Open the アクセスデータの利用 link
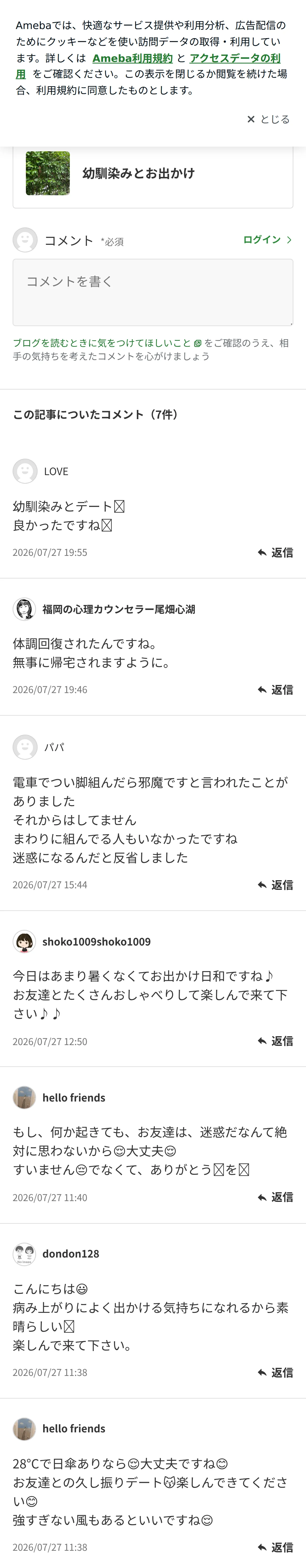Image resolution: width=306 pixels, height=1568 pixels. [x=148, y=66]
